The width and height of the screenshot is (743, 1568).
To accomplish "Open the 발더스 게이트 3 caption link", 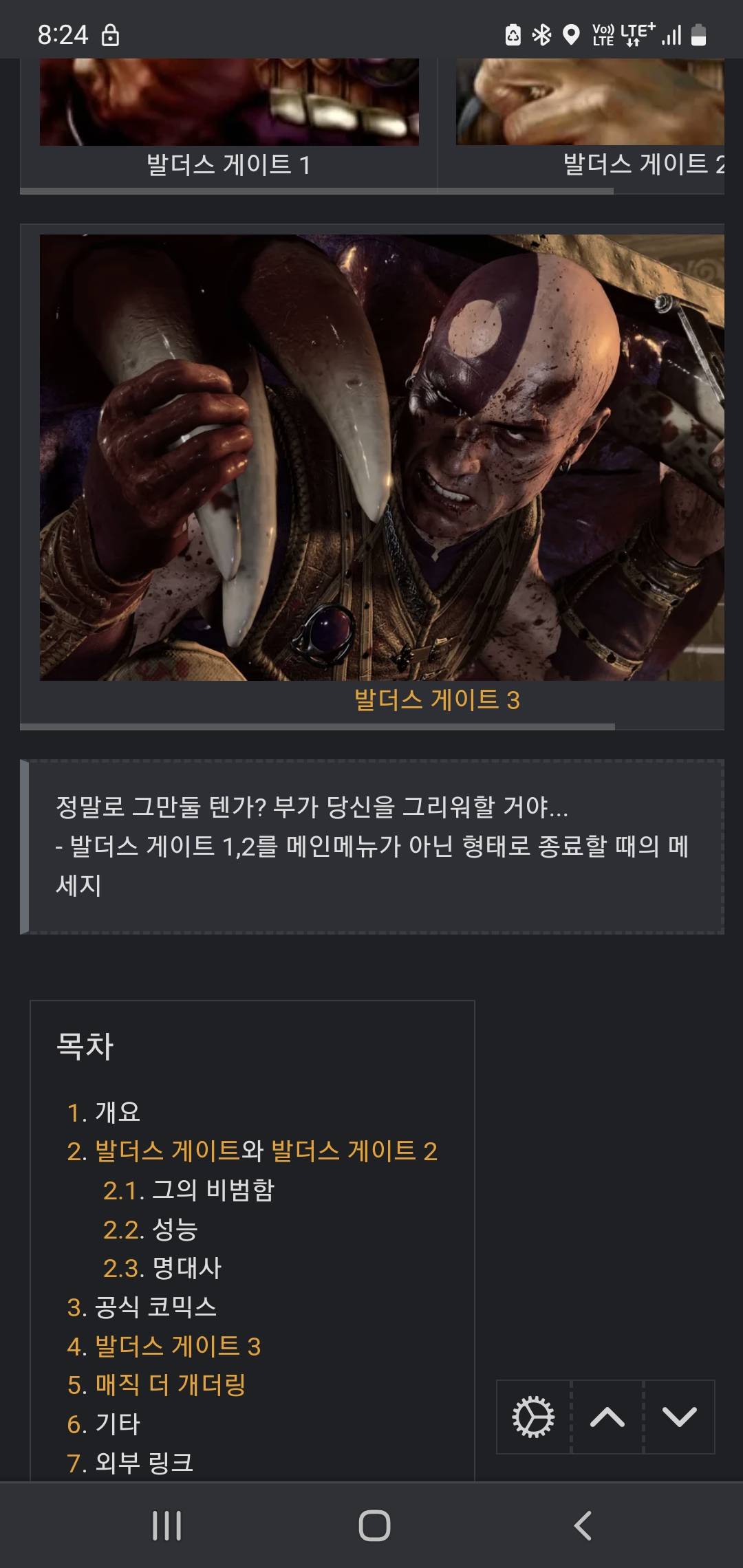I will pos(436,700).
